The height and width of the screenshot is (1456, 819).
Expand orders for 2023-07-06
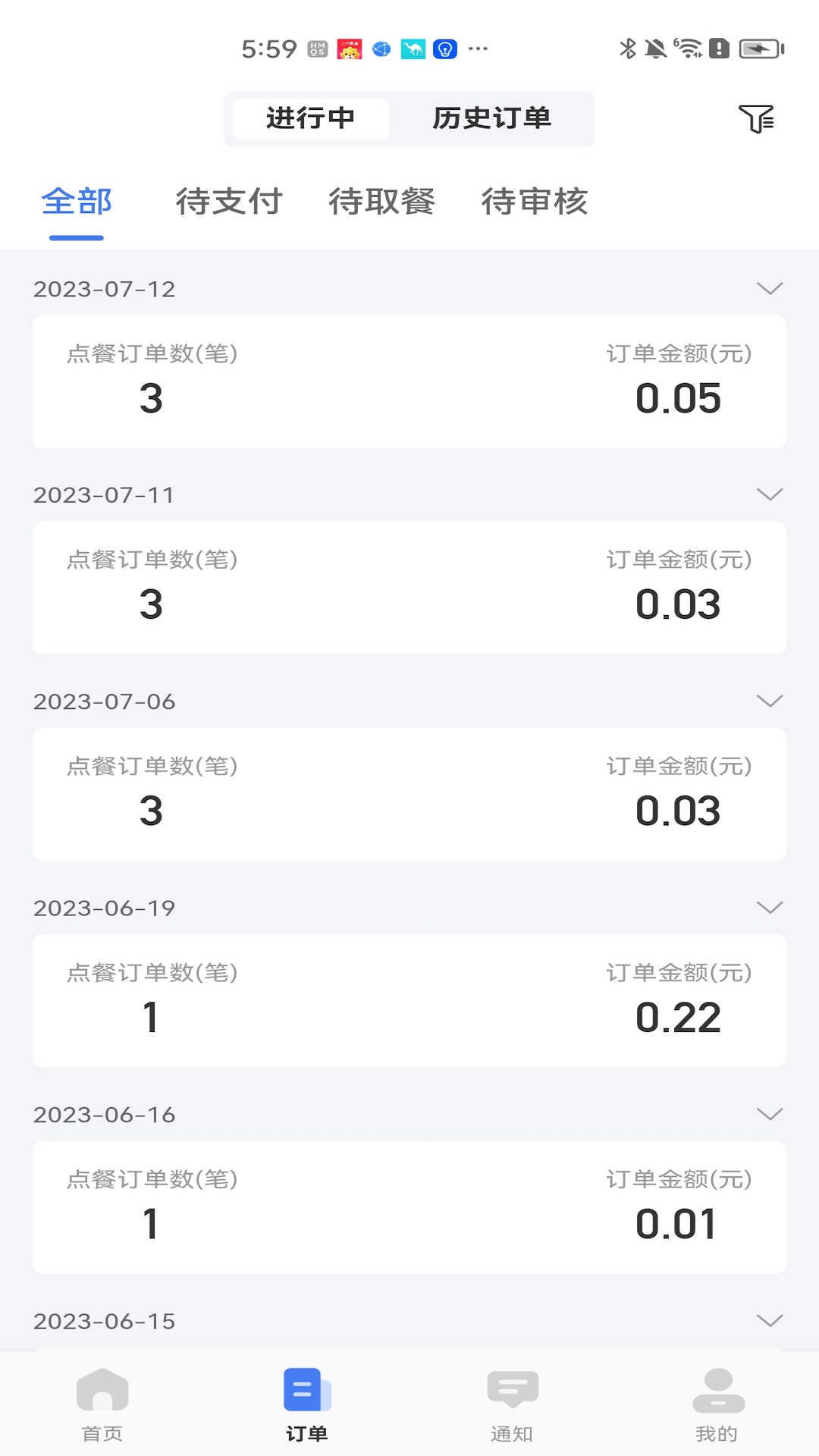[x=769, y=701]
